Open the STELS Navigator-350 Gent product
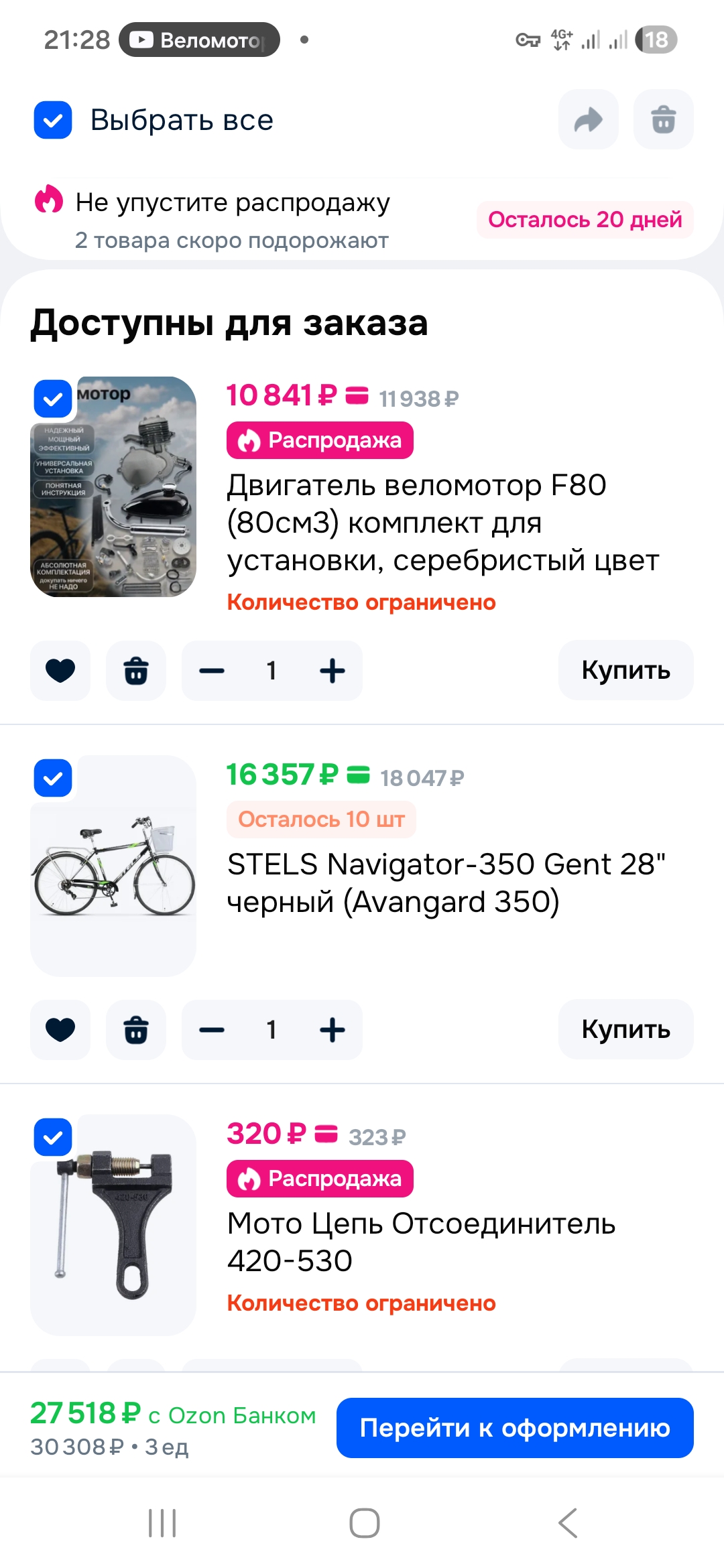Viewport: 724px width, 1568px height. 445,883
